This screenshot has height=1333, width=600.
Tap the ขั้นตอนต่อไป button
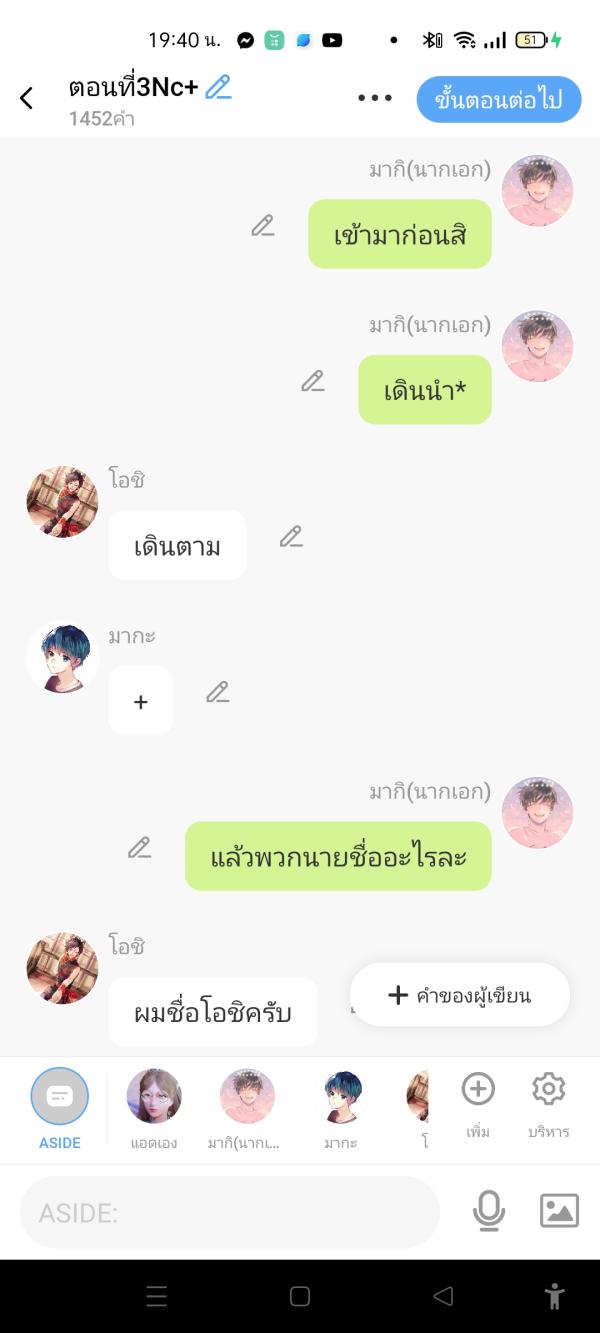click(498, 99)
